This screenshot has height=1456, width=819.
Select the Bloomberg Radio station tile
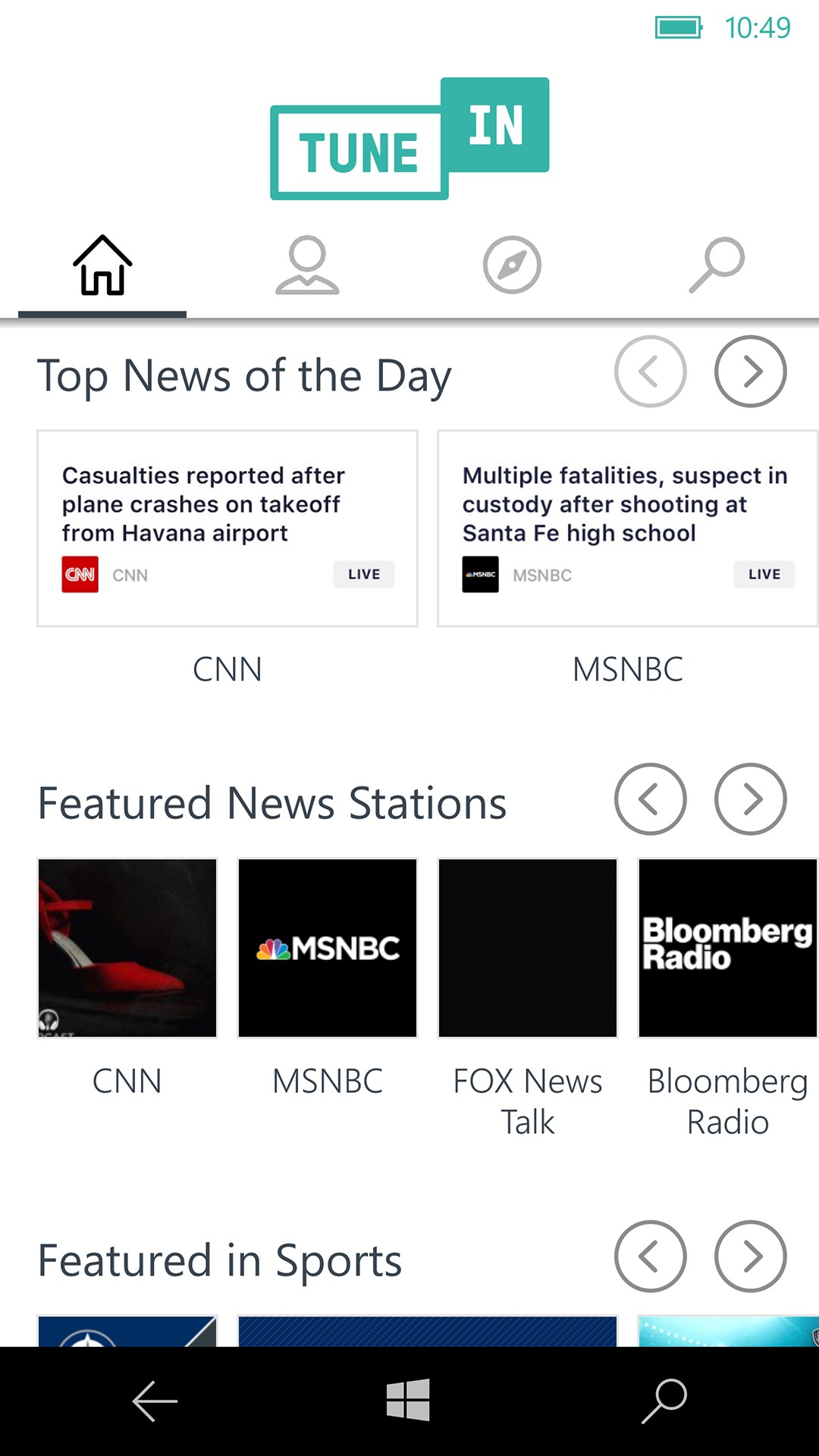point(727,948)
